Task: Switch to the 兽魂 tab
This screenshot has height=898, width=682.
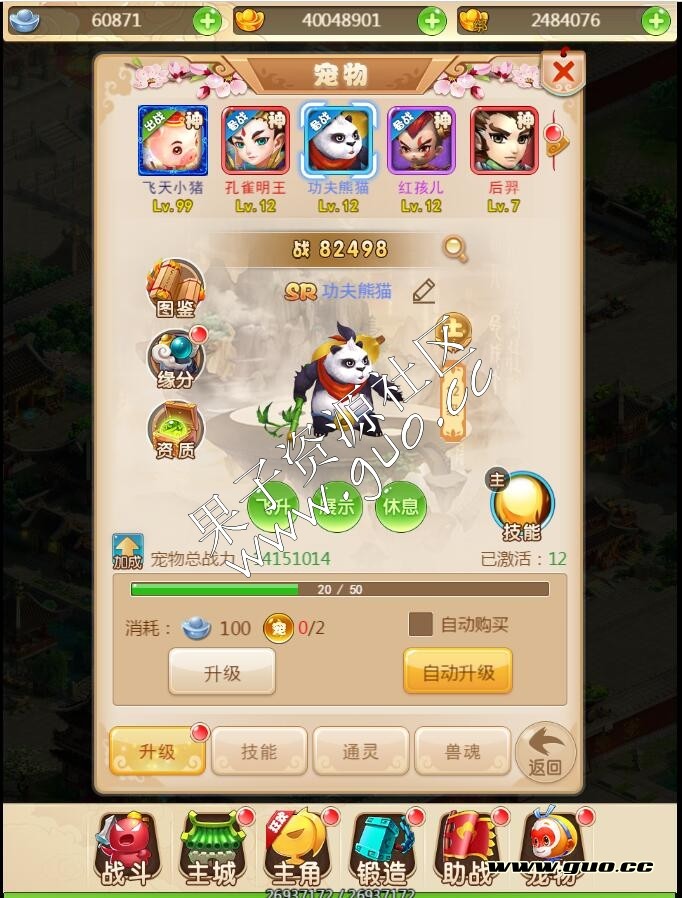Action: pyautogui.click(x=462, y=751)
